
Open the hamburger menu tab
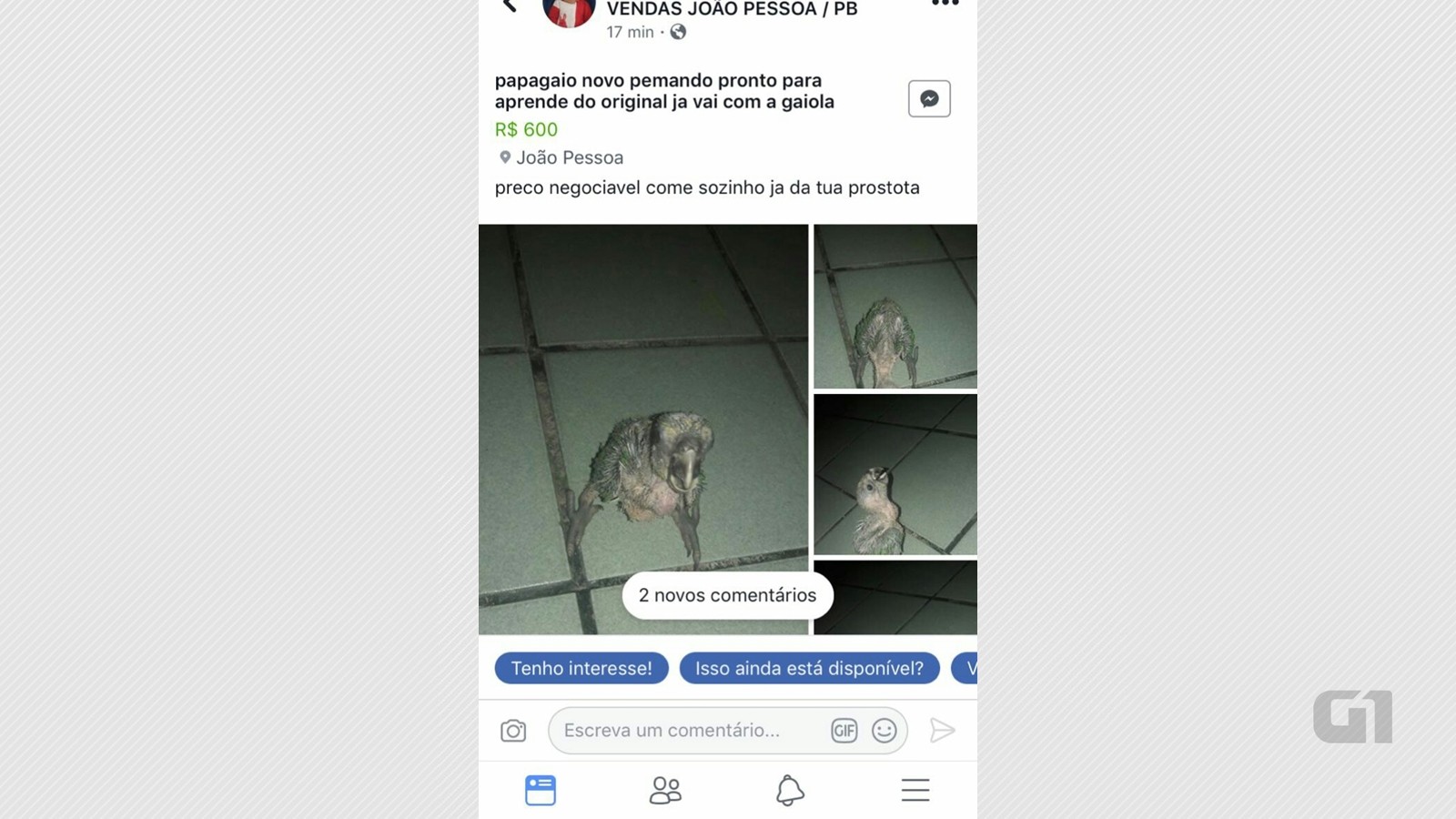coord(915,790)
